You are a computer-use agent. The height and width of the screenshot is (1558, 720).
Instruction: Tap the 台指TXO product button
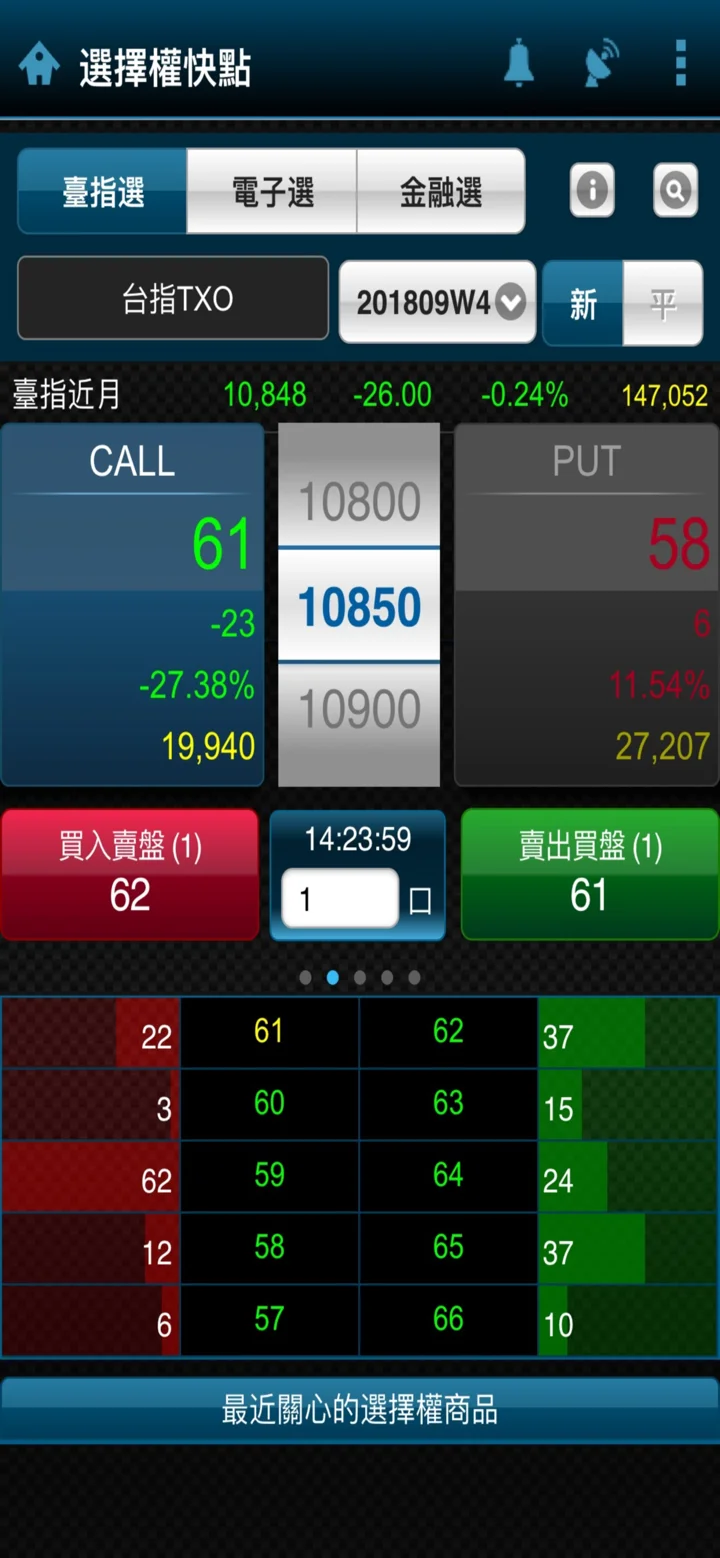173,299
